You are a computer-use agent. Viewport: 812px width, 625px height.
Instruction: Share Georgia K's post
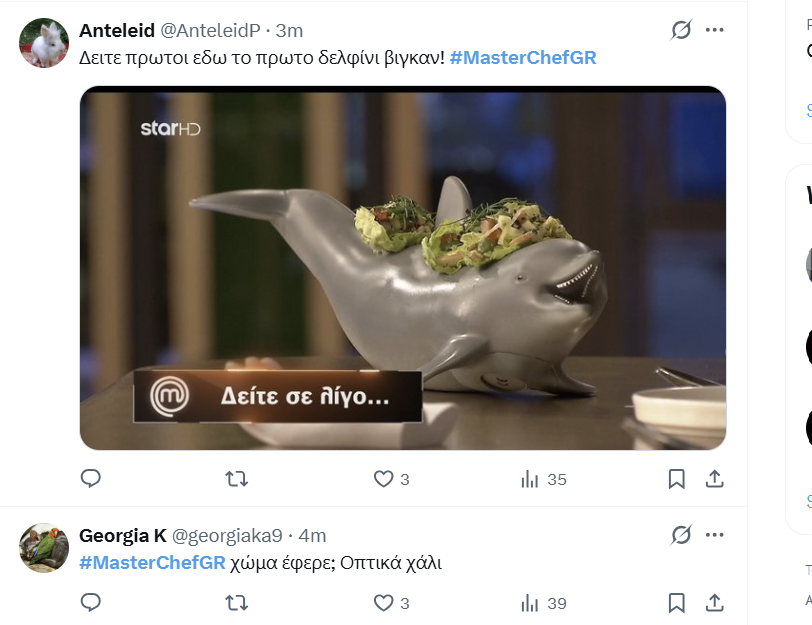click(x=714, y=603)
